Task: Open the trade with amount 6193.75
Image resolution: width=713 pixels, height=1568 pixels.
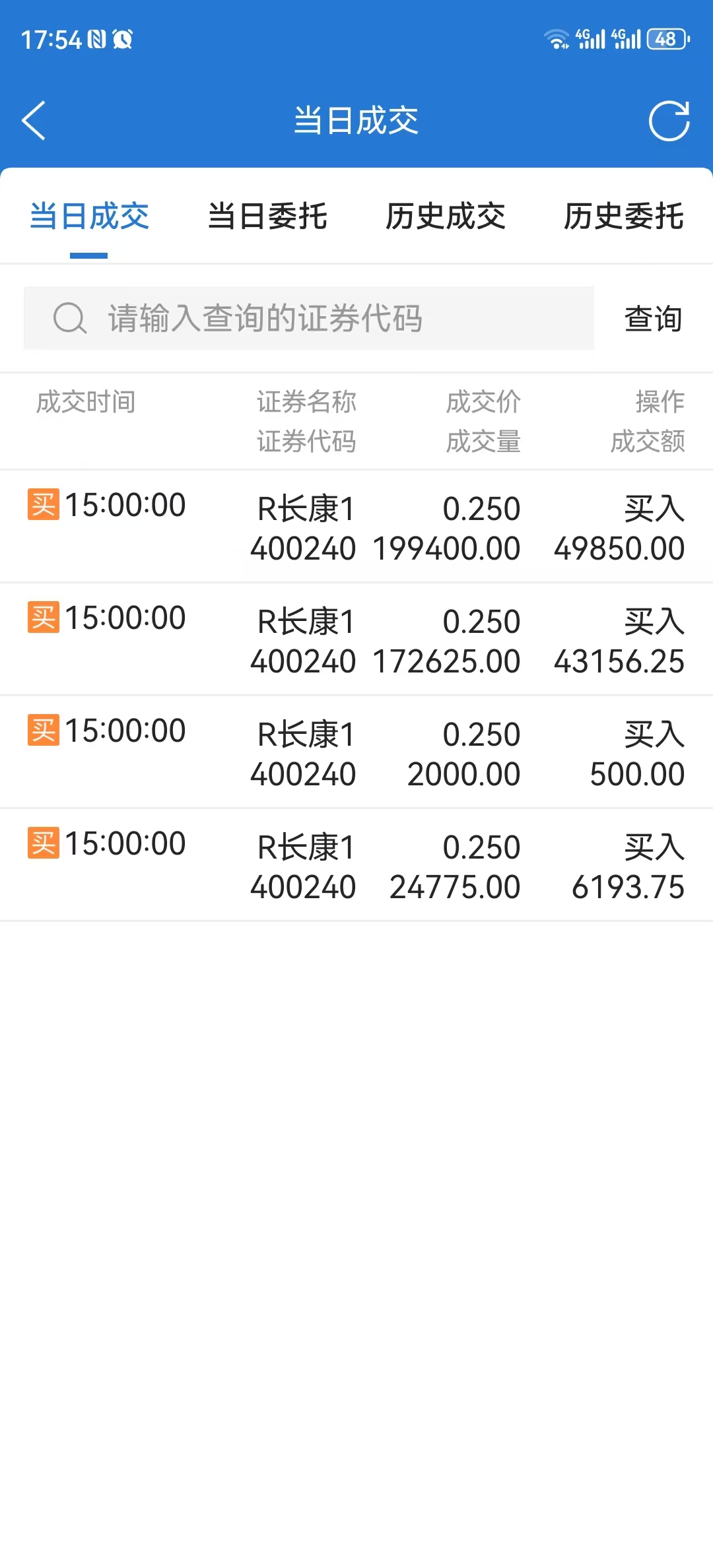Action: (x=356, y=865)
